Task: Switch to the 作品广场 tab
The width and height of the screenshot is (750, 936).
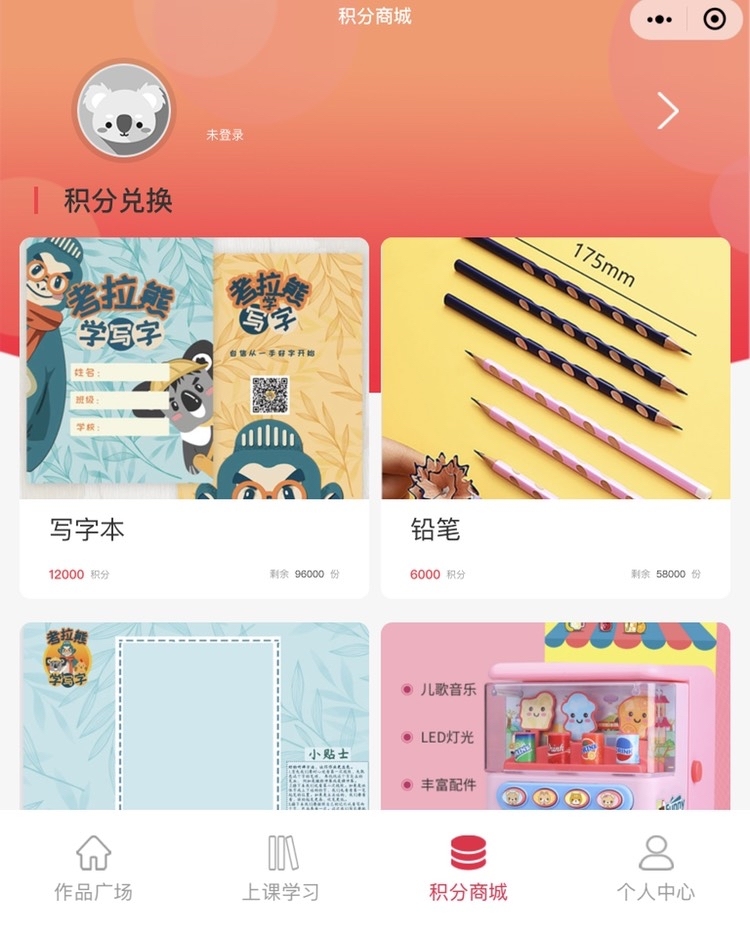Action: (x=93, y=870)
